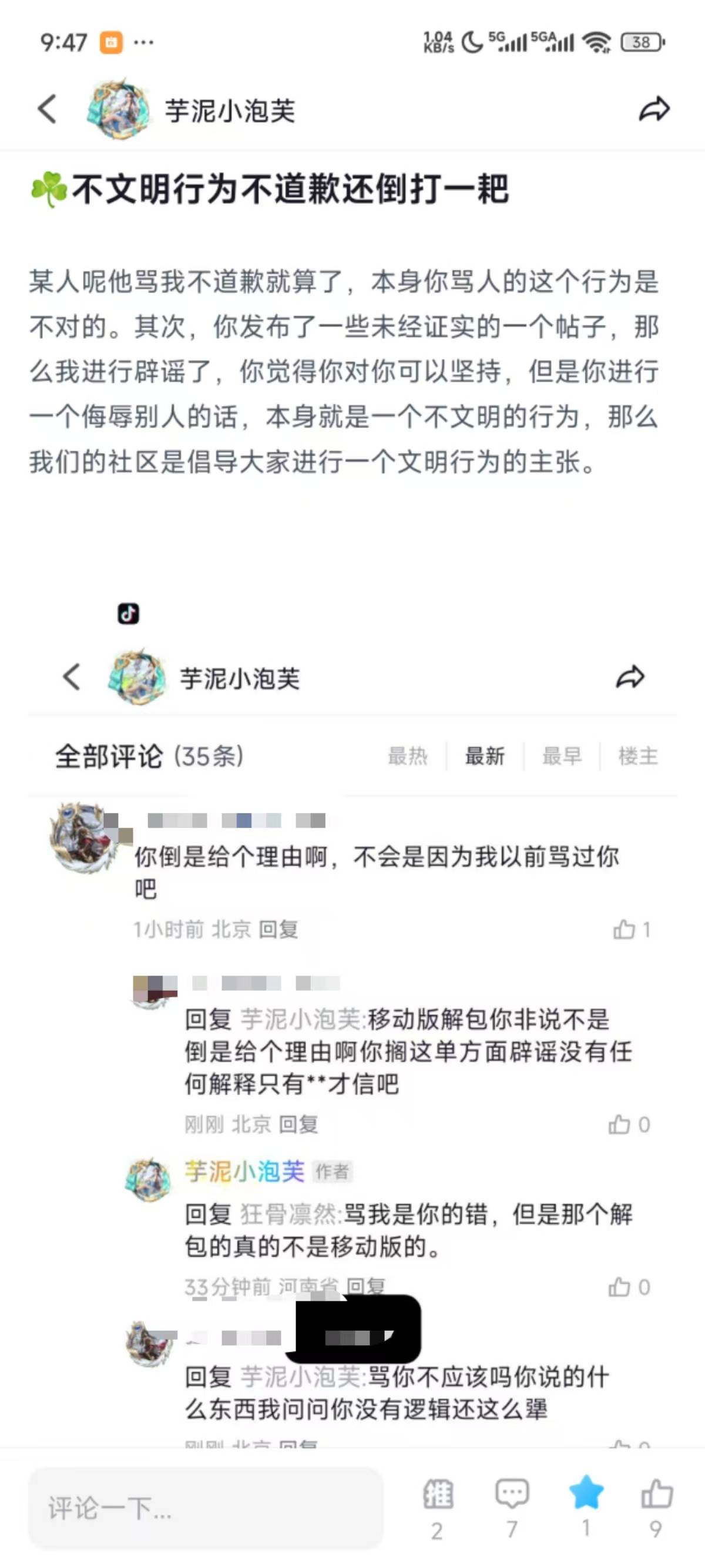Open 芋泥小泡芙's profile avatar
This screenshot has height=1568, width=705.
click(119, 110)
